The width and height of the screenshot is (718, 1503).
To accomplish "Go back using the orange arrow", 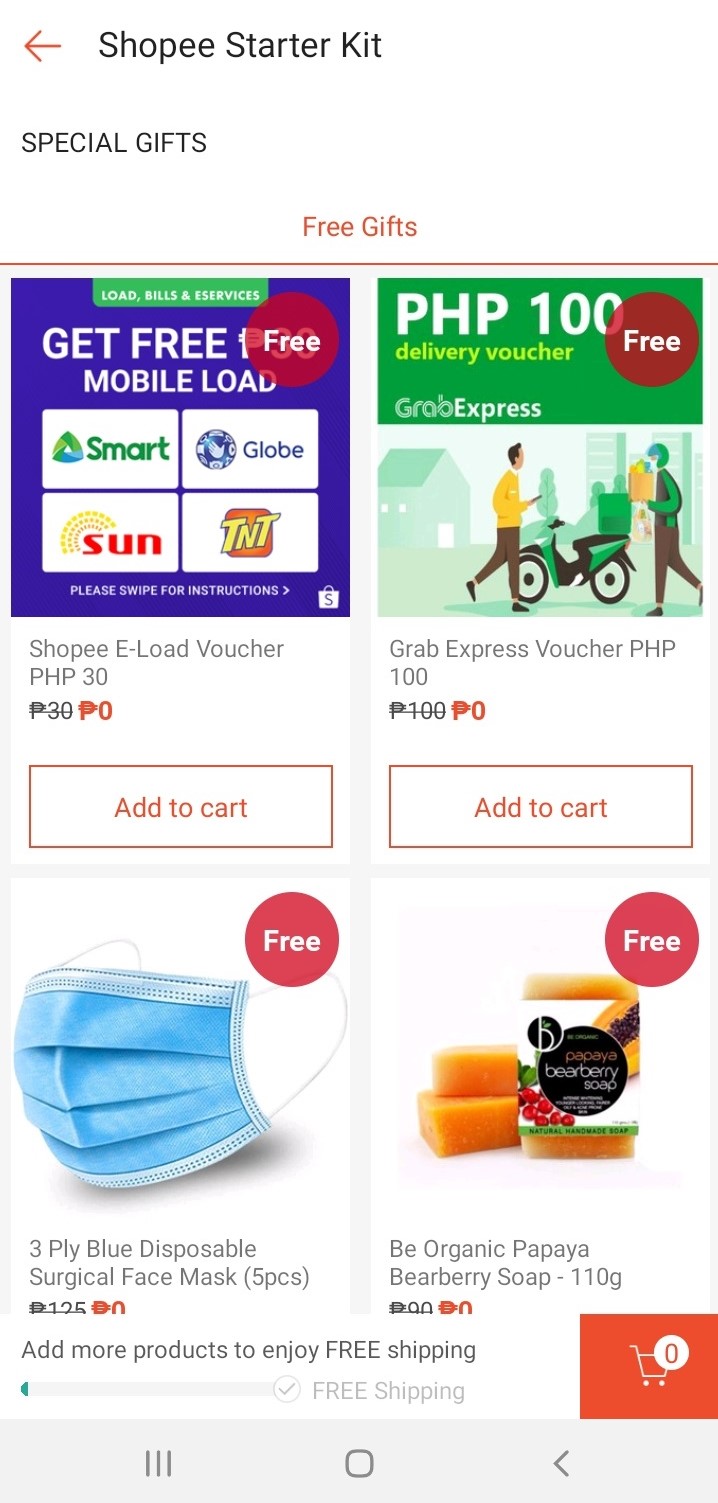I will coord(43,46).
